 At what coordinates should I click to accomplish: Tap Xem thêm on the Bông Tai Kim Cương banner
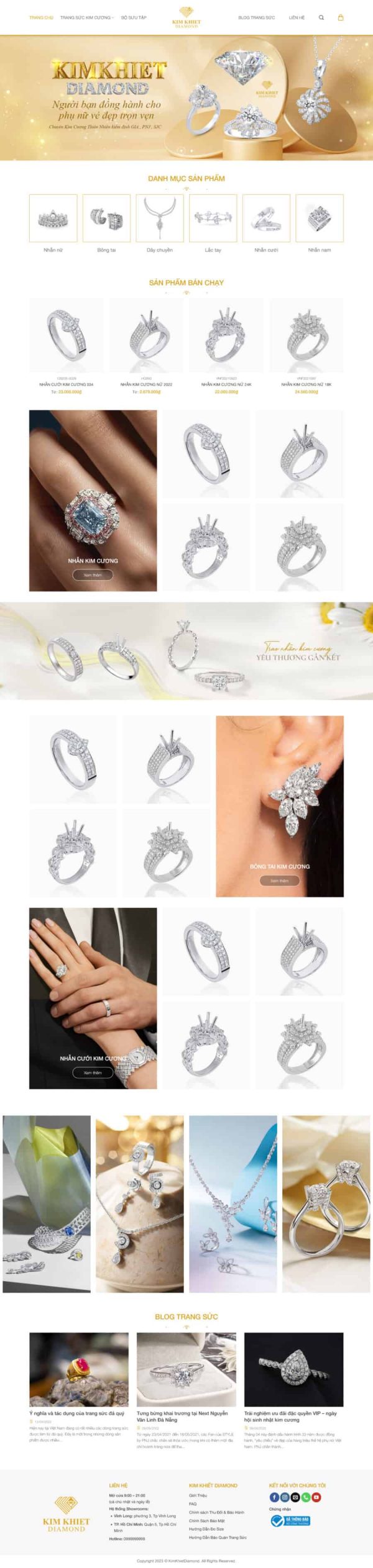click(279, 881)
